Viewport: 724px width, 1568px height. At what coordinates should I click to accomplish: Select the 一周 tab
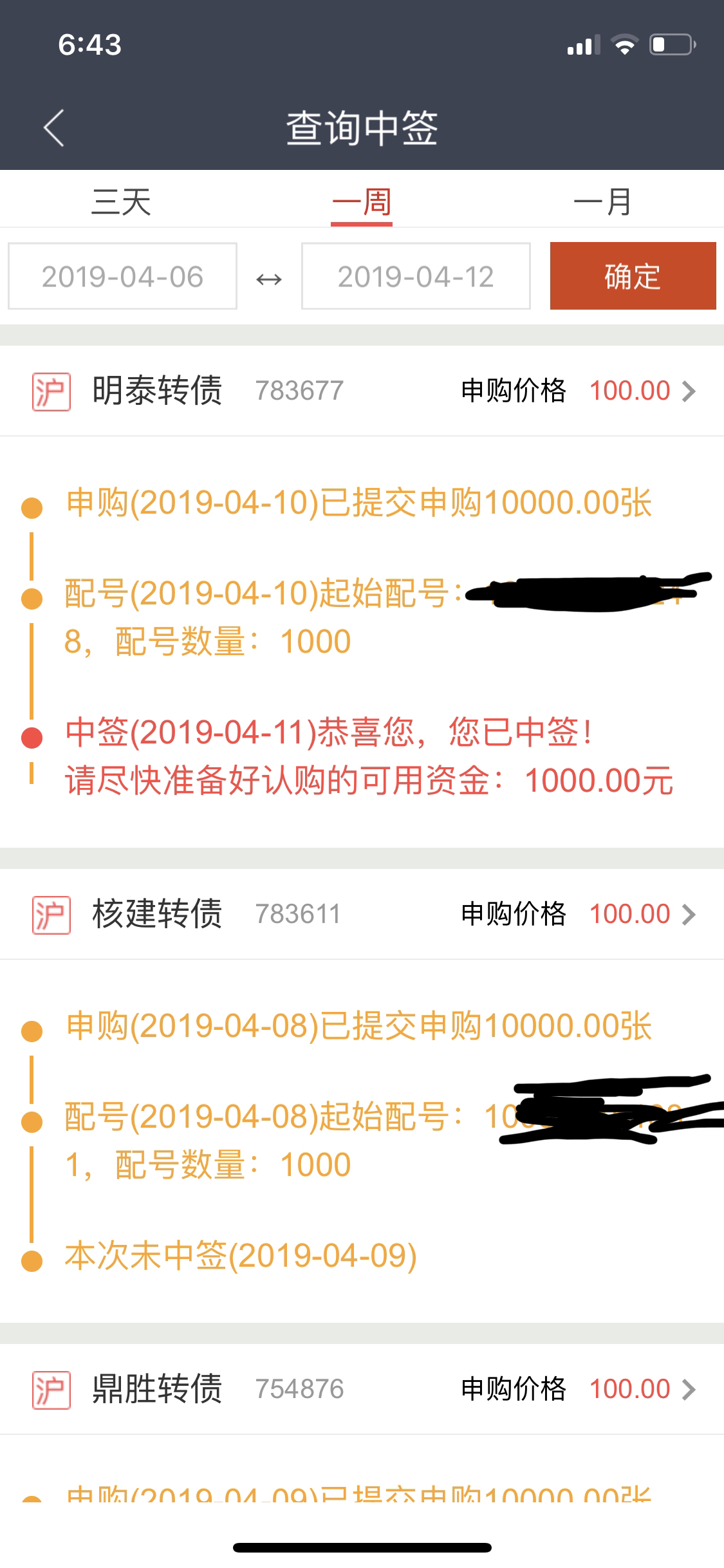point(362,202)
